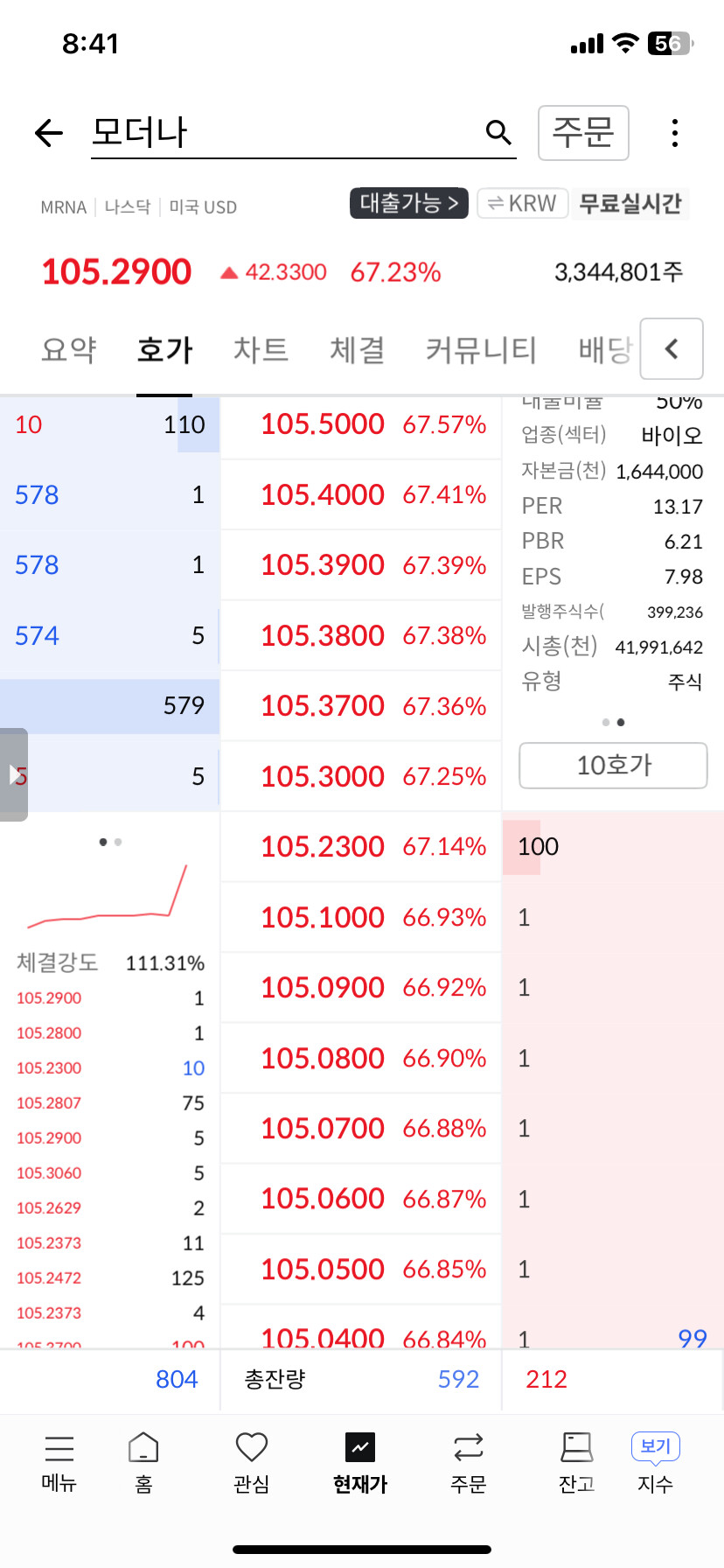Switch to the 체결 tab
Image resolution: width=724 pixels, height=1568 pixels.
pos(357,350)
